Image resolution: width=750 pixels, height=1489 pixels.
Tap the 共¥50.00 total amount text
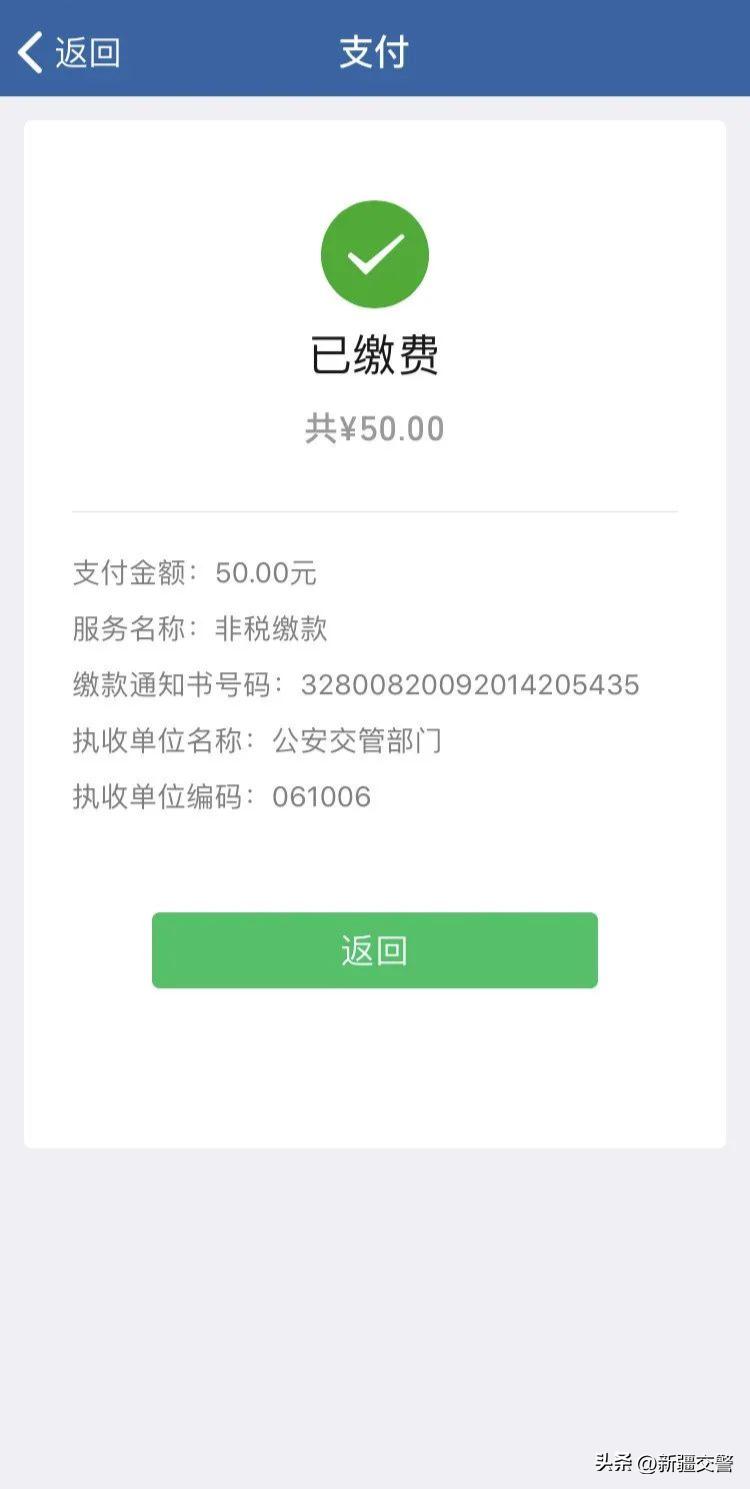(x=375, y=427)
